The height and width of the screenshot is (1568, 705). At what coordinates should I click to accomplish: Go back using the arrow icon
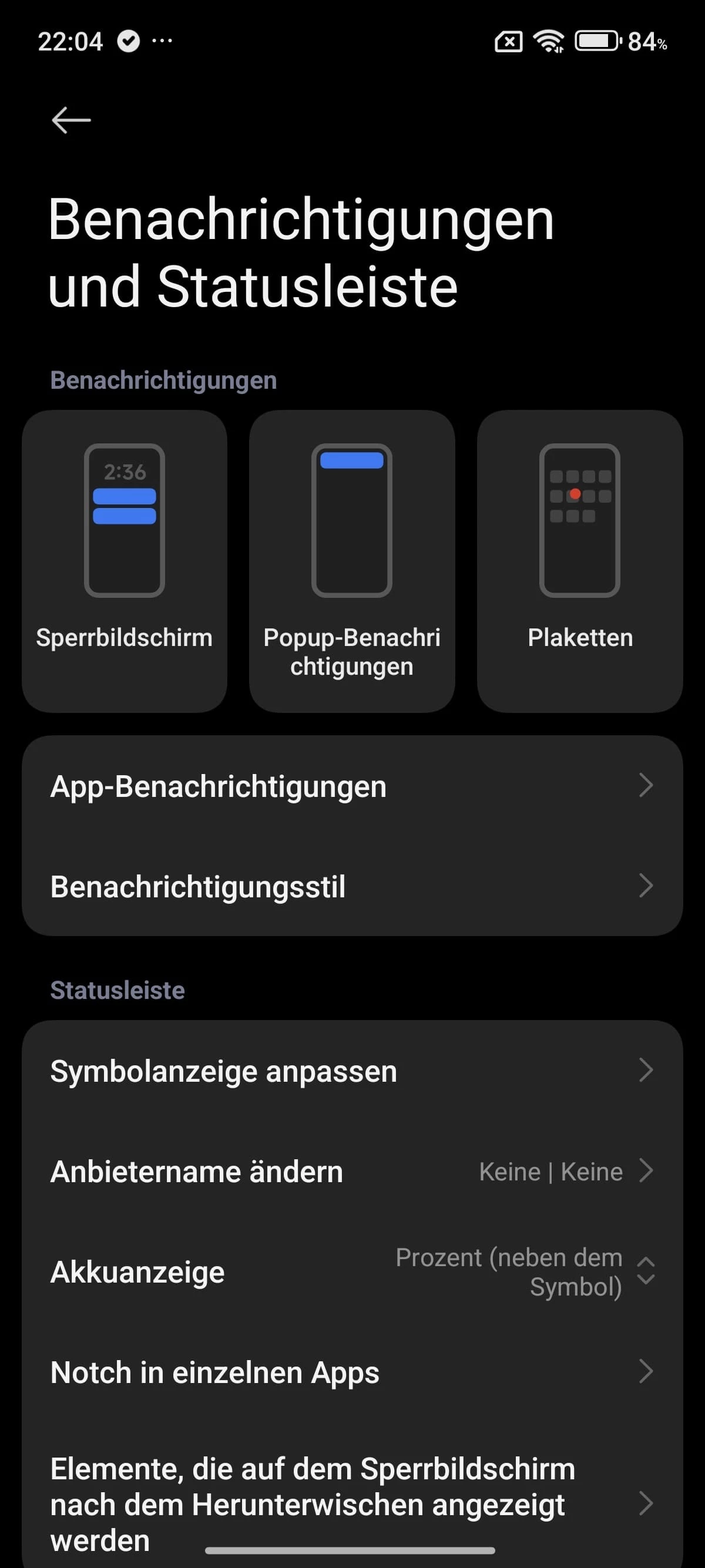71,120
